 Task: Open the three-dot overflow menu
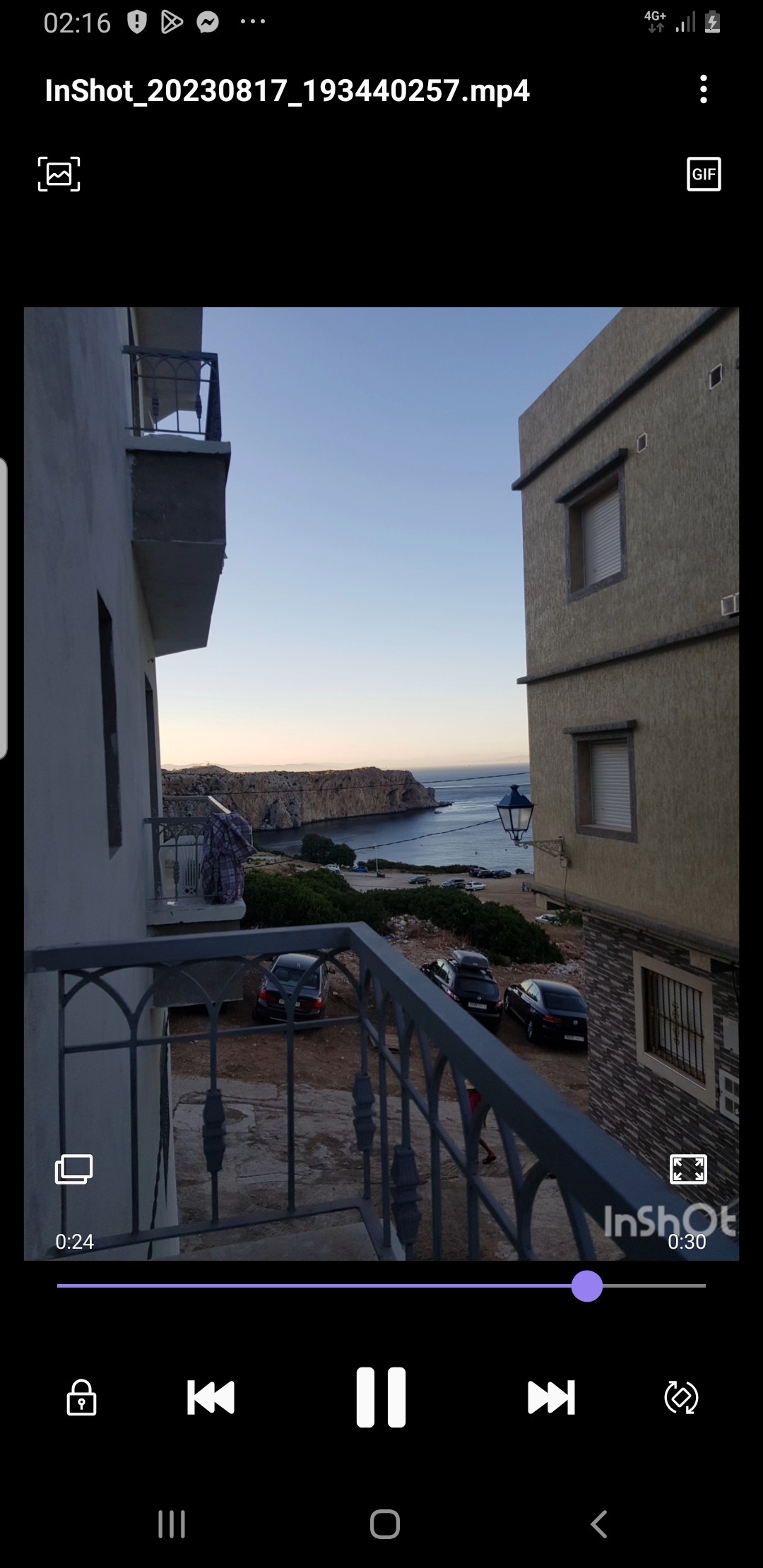pos(703,90)
